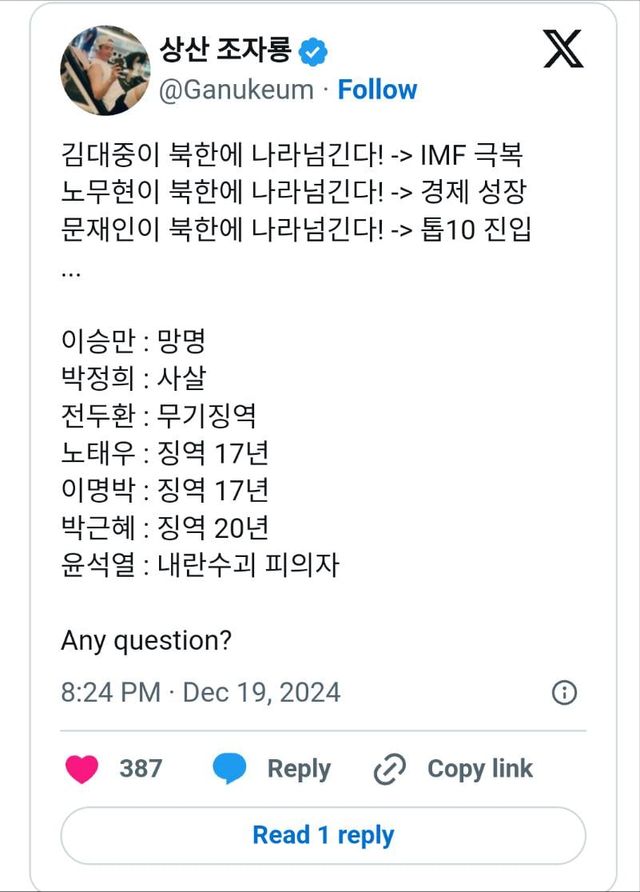Tap Read 1 reply
This screenshot has height=892, width=640.
click(322, 835)
